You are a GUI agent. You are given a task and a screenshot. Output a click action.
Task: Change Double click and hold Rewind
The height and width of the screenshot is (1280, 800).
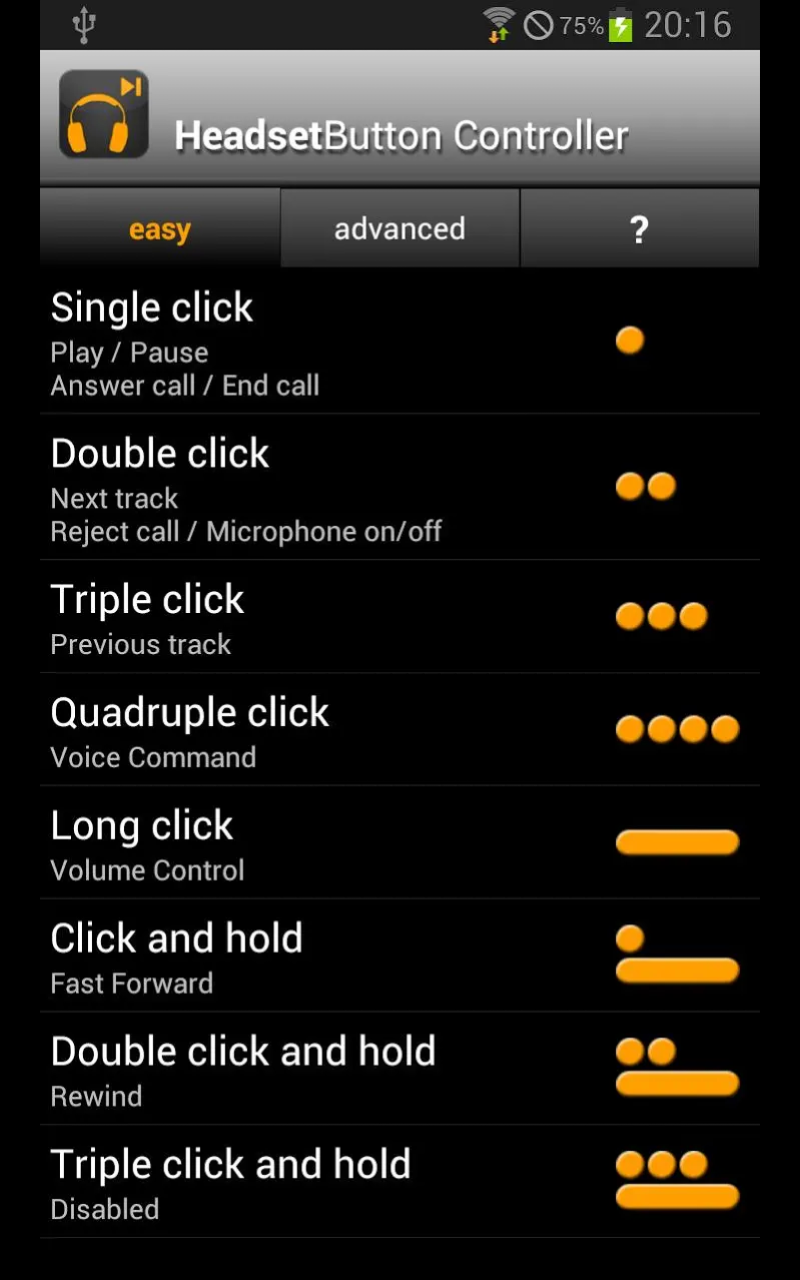pos(400,1068)
